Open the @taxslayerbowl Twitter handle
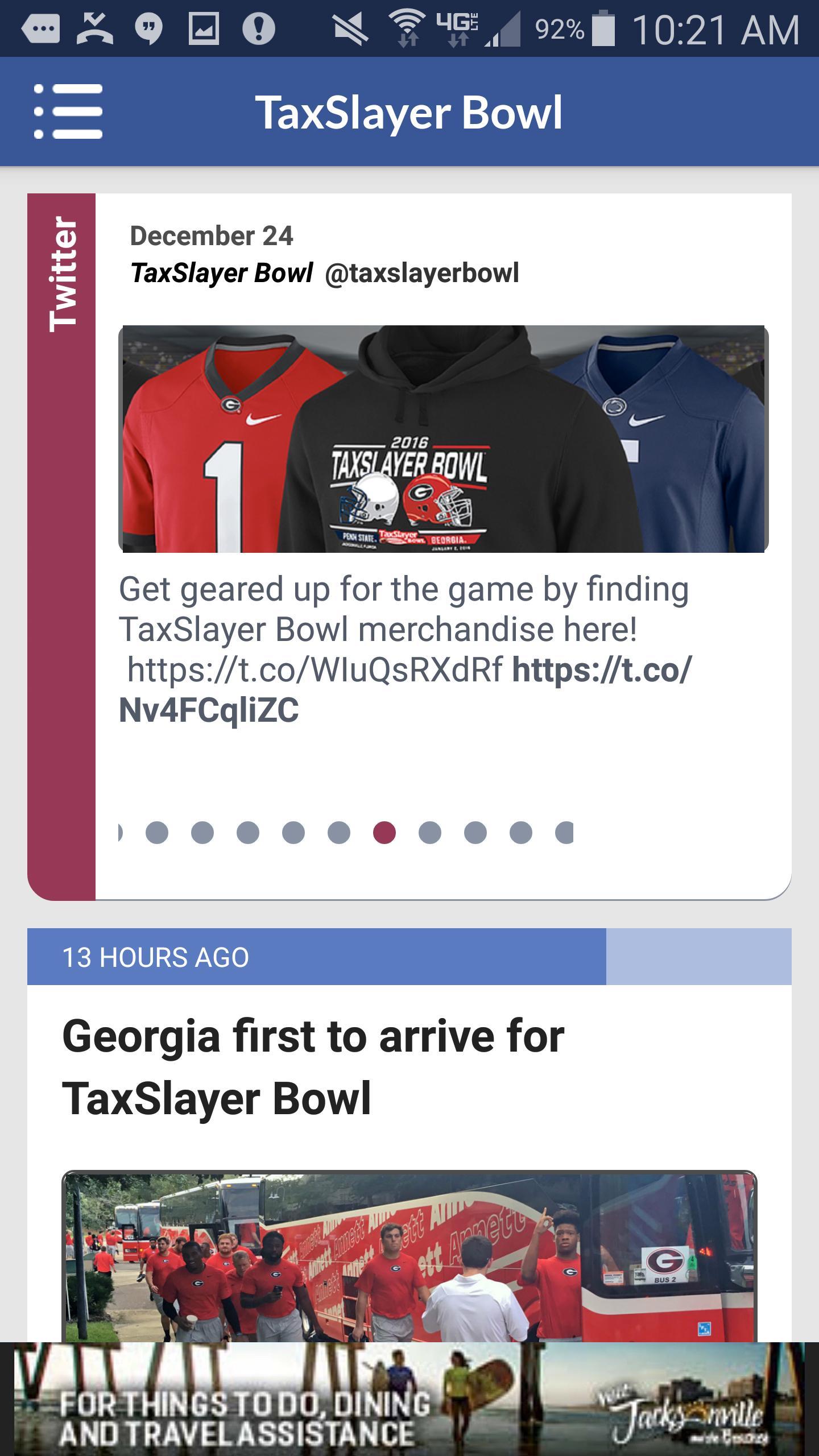The height and width of the screenshot is (1456, 819). pos(421,272)
